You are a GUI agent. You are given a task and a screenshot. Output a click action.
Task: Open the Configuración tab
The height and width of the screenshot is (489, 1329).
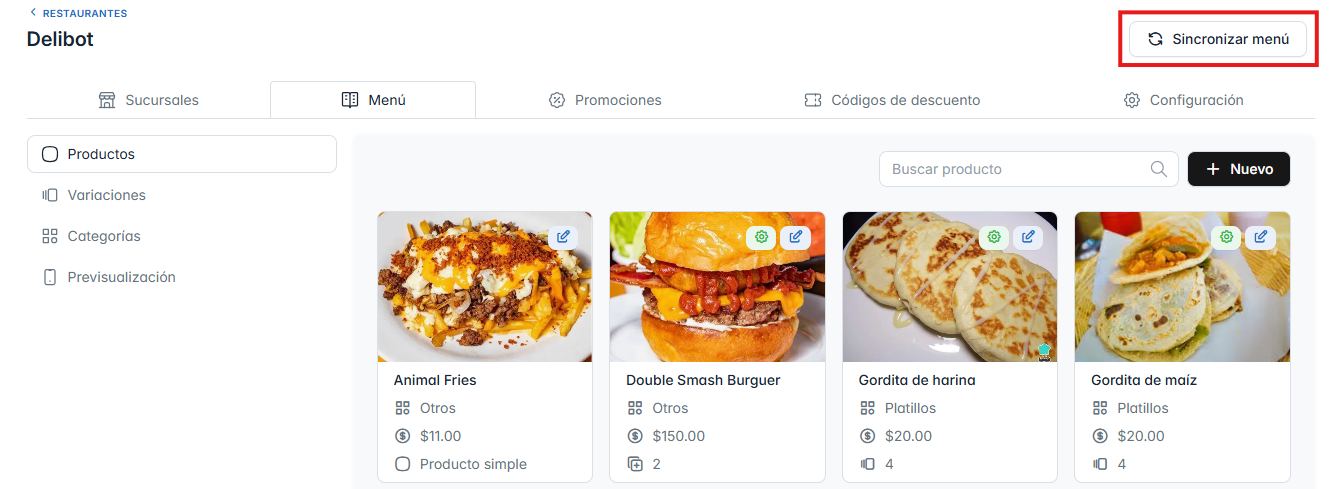1183,100
